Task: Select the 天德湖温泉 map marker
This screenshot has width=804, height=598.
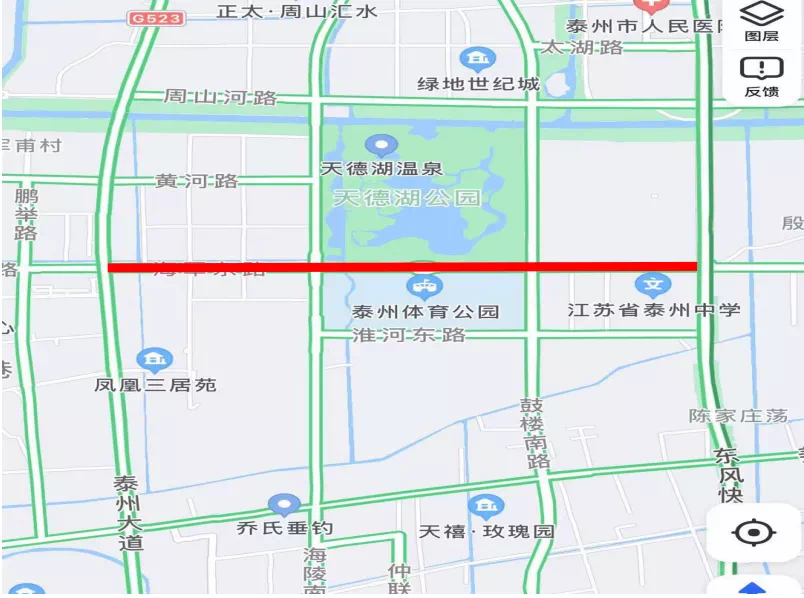Action: tap(381, 146)
